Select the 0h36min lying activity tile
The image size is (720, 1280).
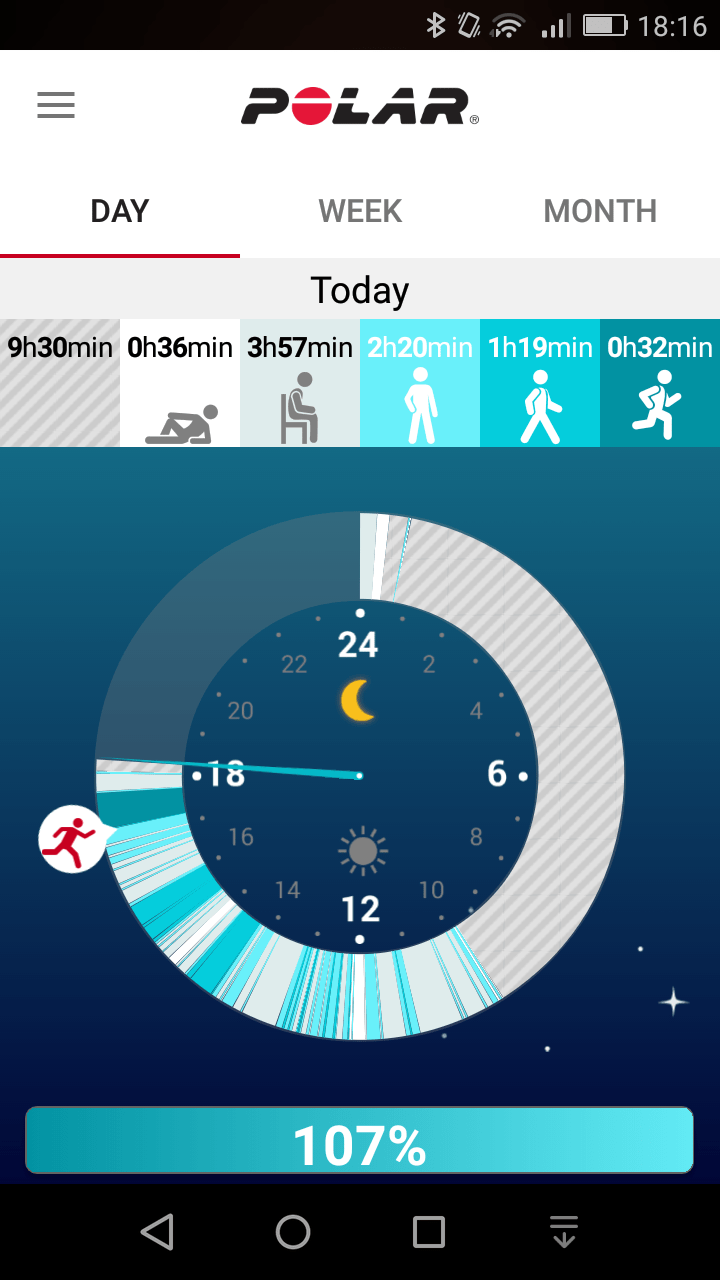(180, 383)
